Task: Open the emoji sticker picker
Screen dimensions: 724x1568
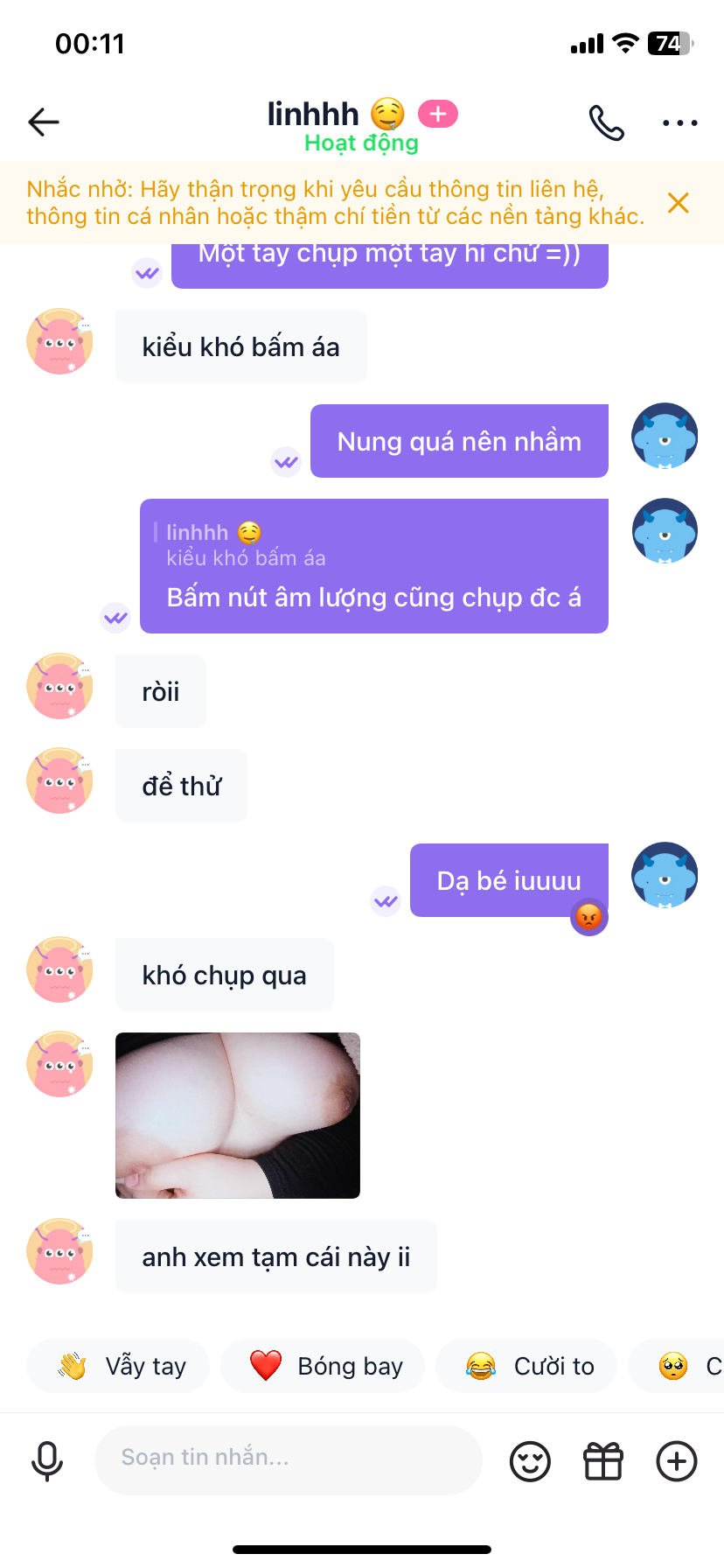Action: click(530, 1460)
